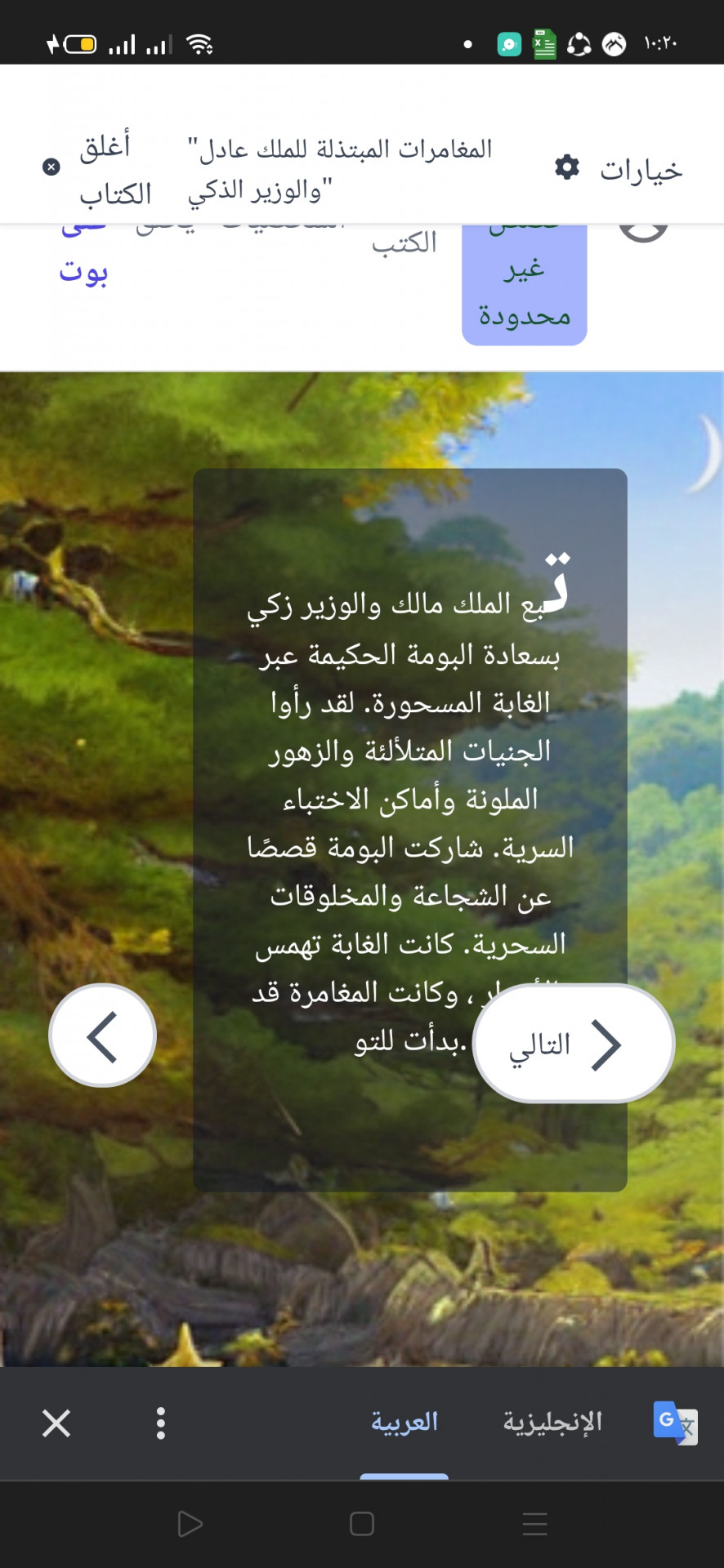Tap the system home button
724x1568 pixels.
pos(361,1524)
